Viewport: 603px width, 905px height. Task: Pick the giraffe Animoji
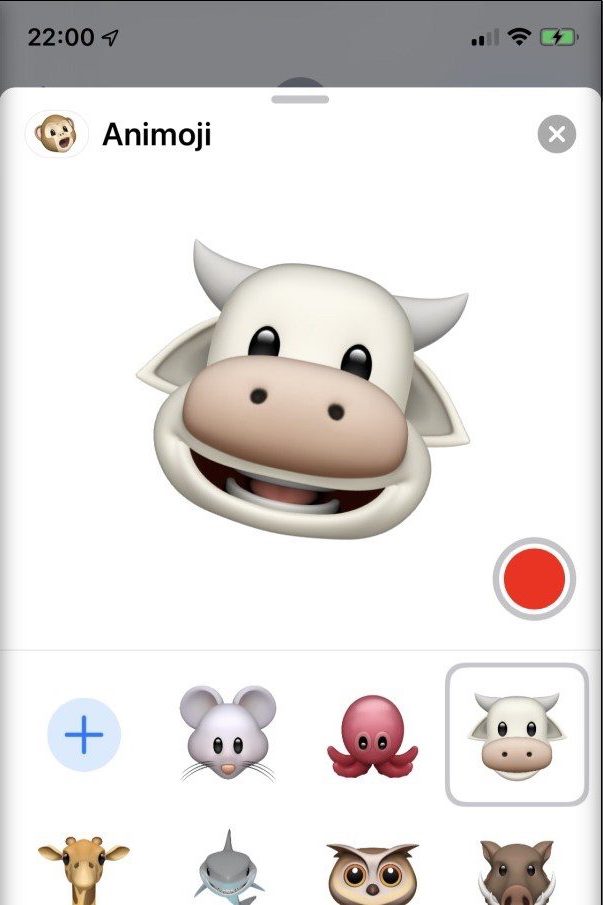[84, 870]
